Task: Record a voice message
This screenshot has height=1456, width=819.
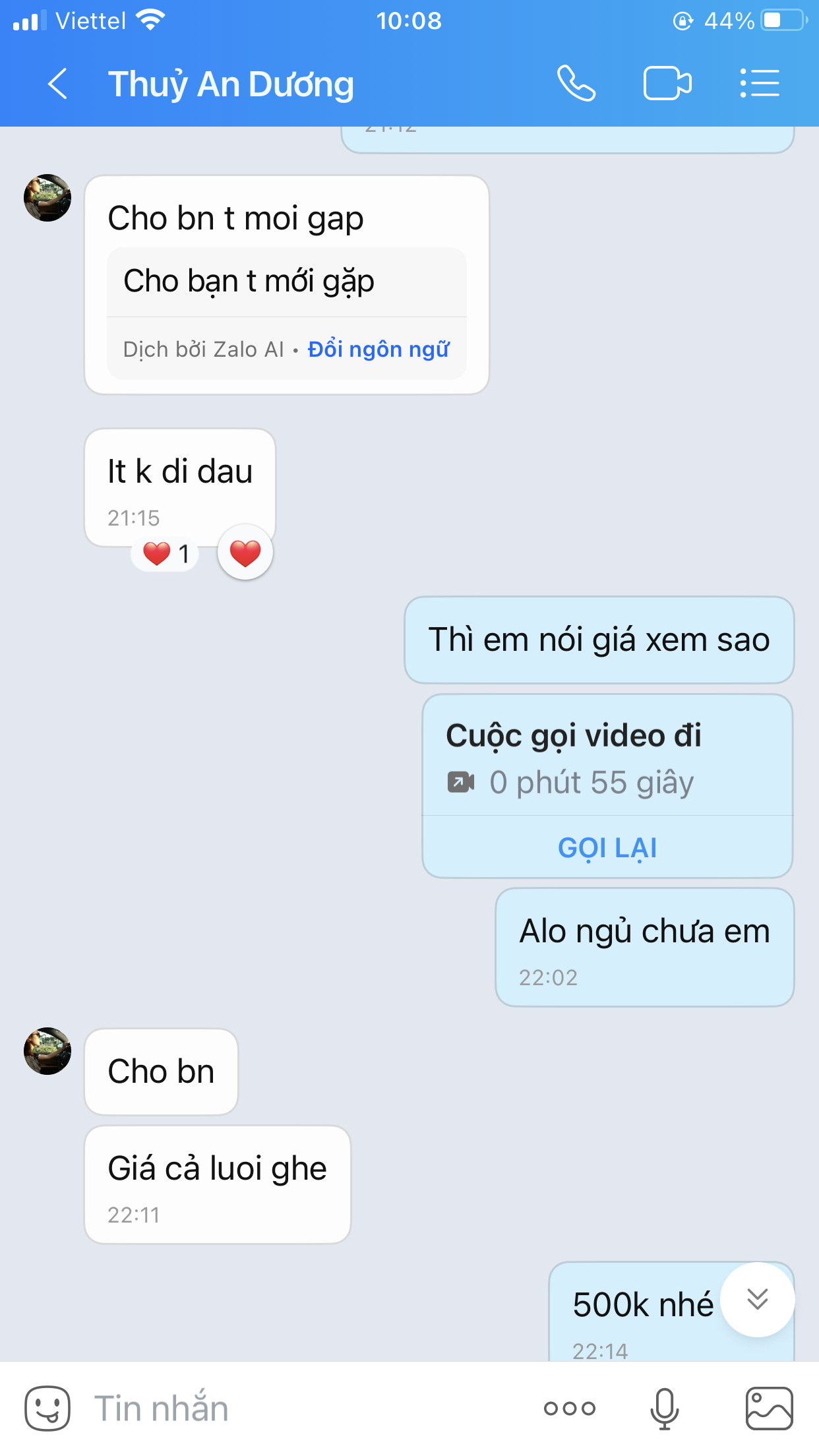Action: coord(664,1409)
